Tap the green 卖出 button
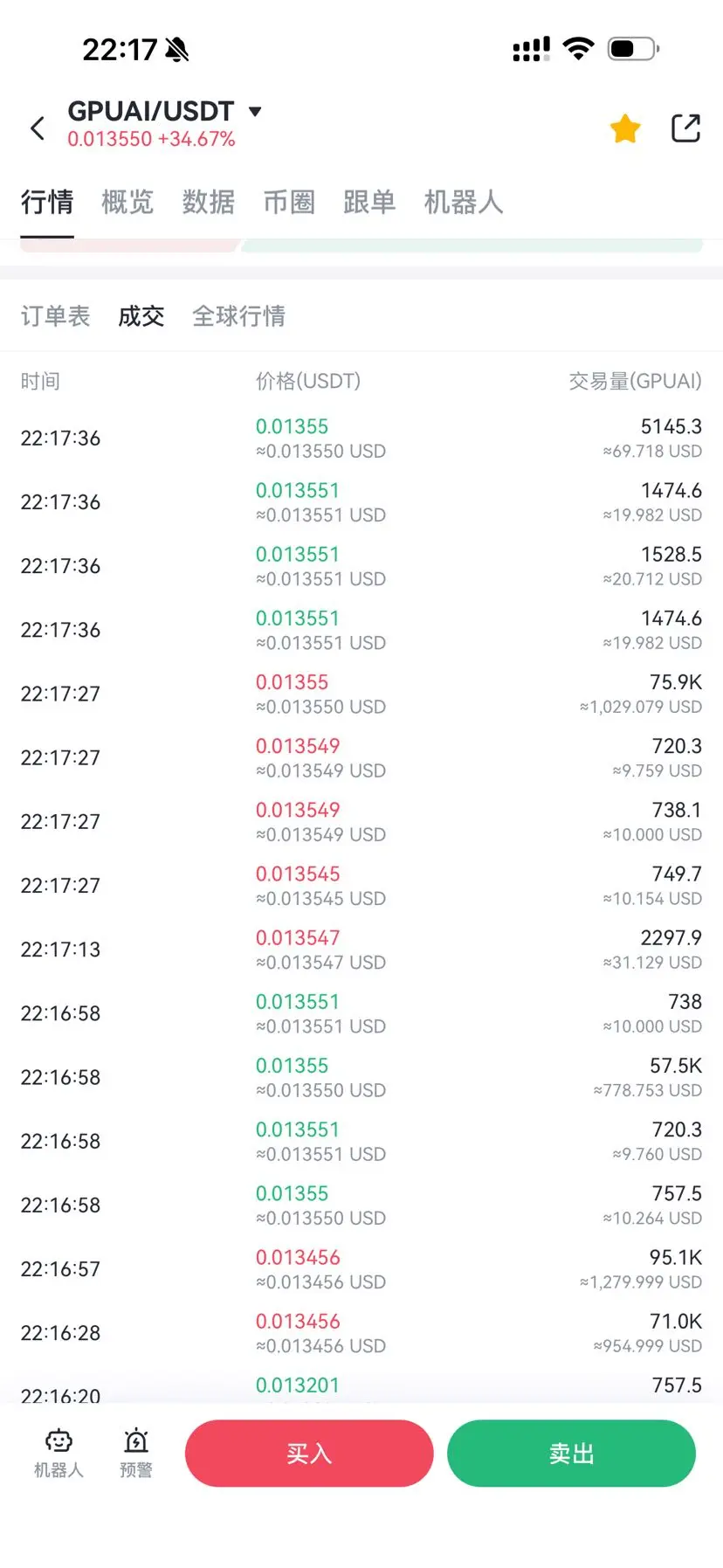The width and height of the screenshot is (723, 1568). coord(571,1454)
